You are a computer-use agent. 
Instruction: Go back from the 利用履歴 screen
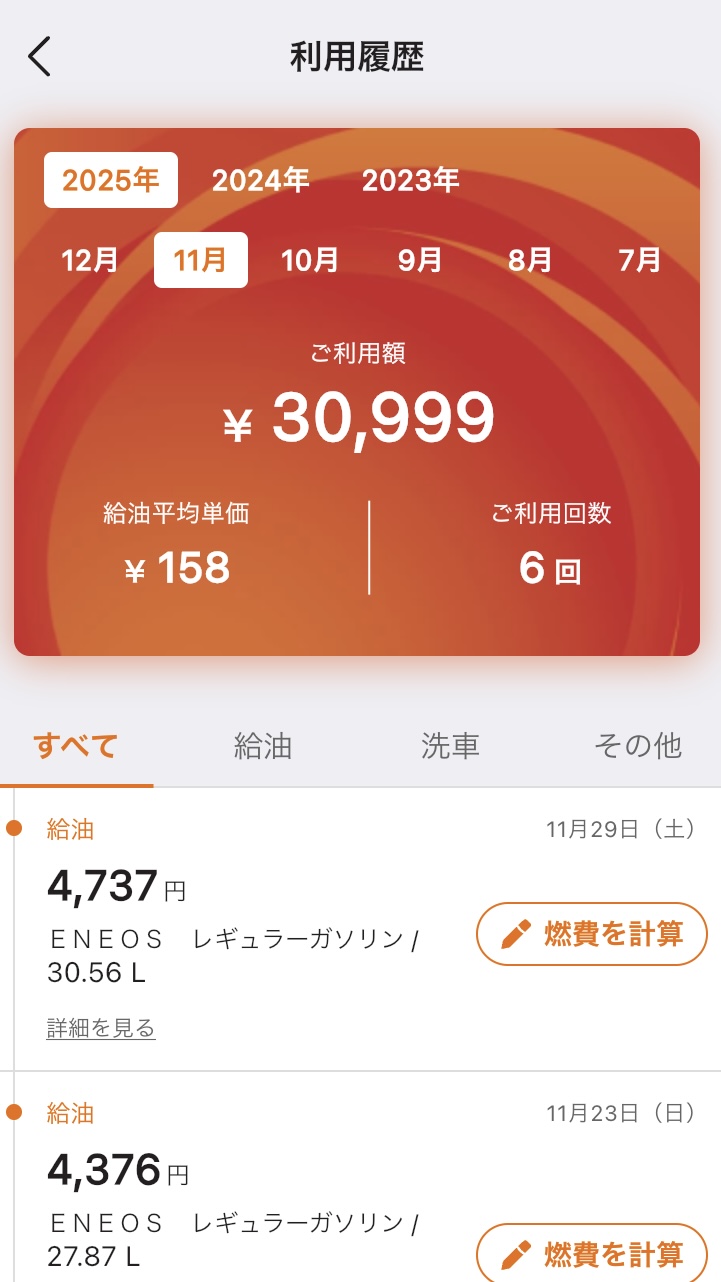coord(40,57)
